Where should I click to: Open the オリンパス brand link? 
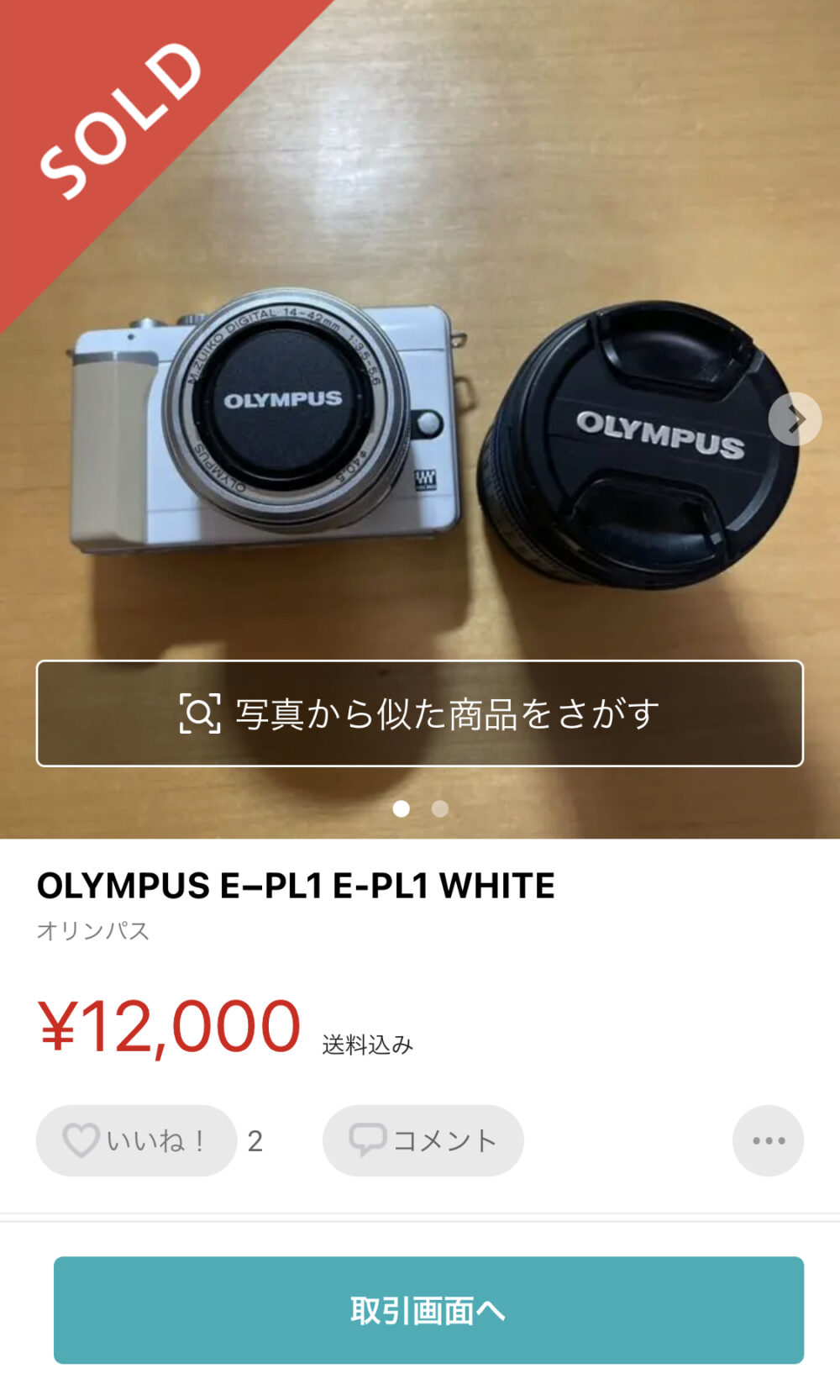[93, 930]
